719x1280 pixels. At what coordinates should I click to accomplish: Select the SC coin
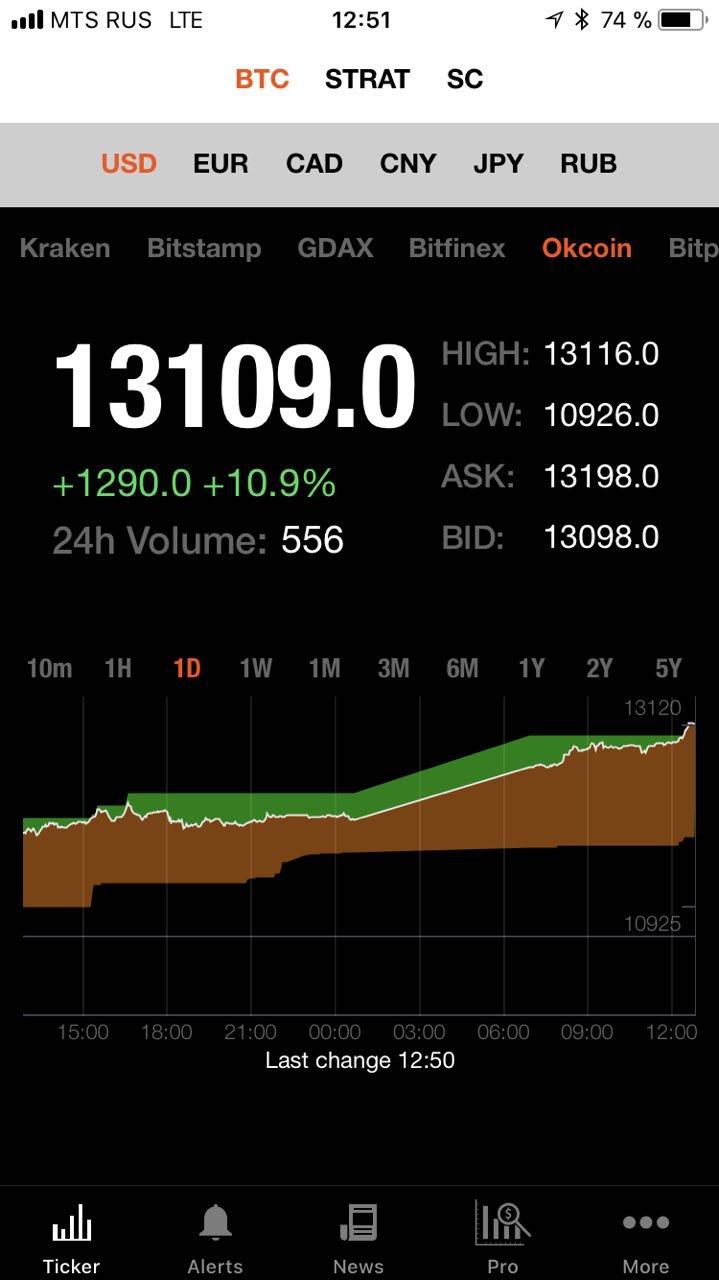click(465, 79)
